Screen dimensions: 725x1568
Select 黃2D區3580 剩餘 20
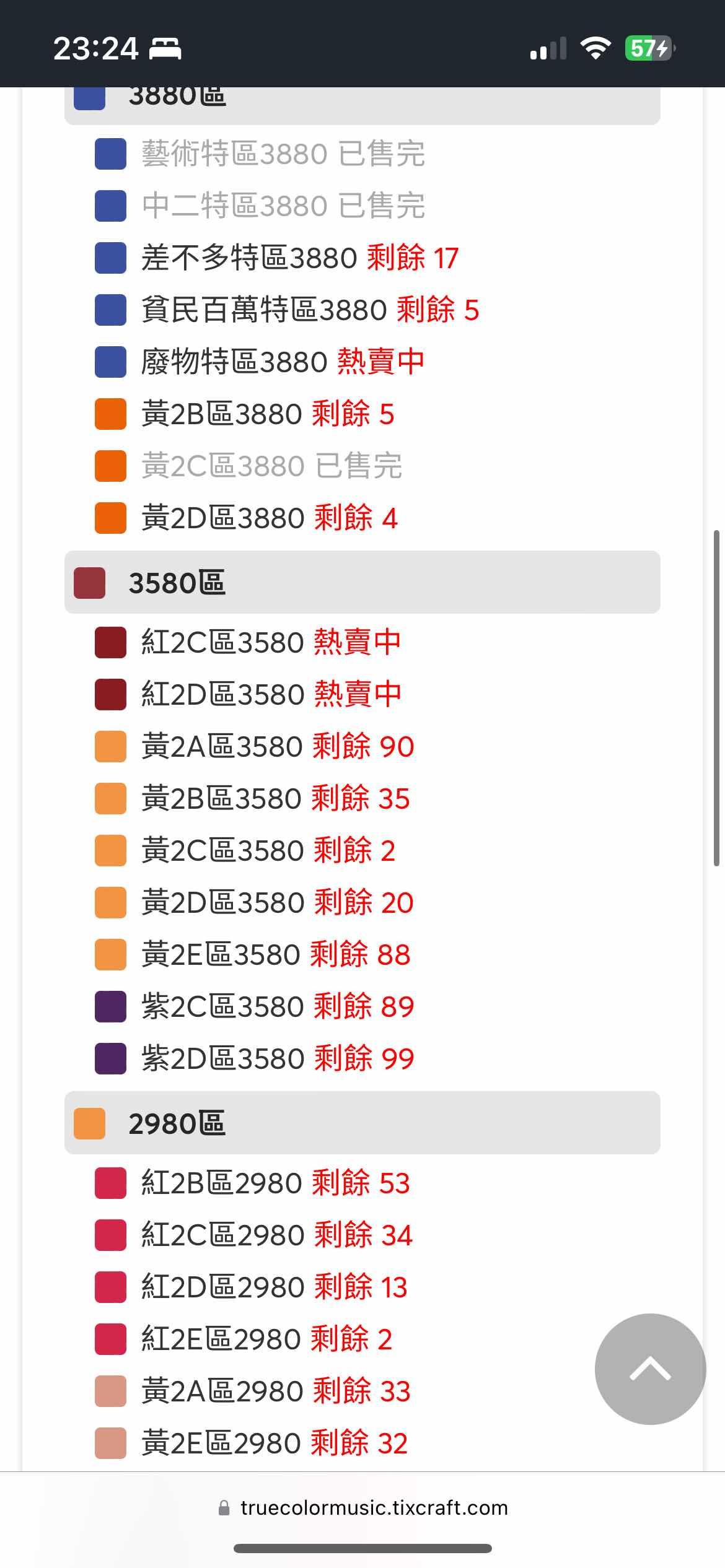[278, 902]
